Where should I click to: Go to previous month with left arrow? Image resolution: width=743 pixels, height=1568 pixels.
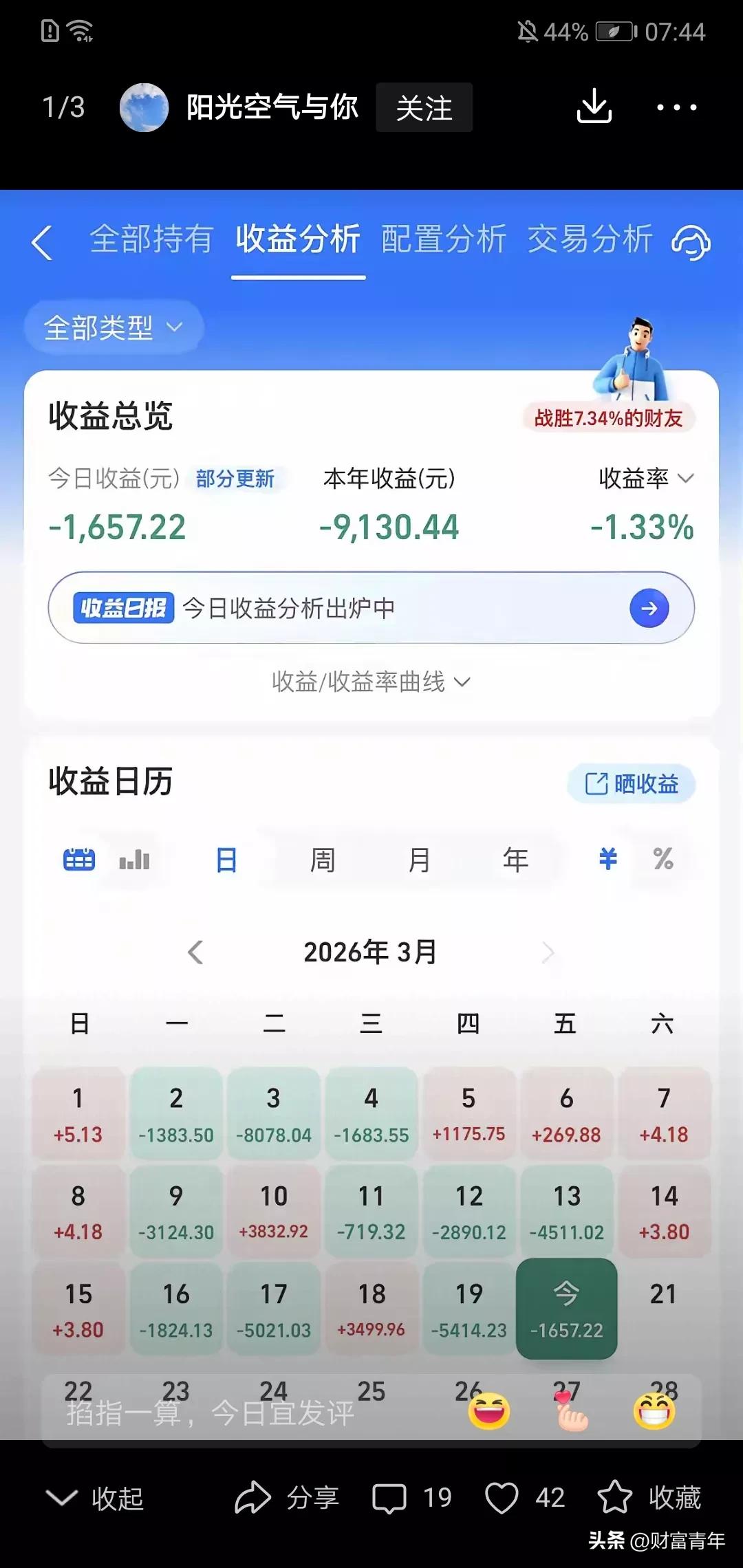click(195, 952)
